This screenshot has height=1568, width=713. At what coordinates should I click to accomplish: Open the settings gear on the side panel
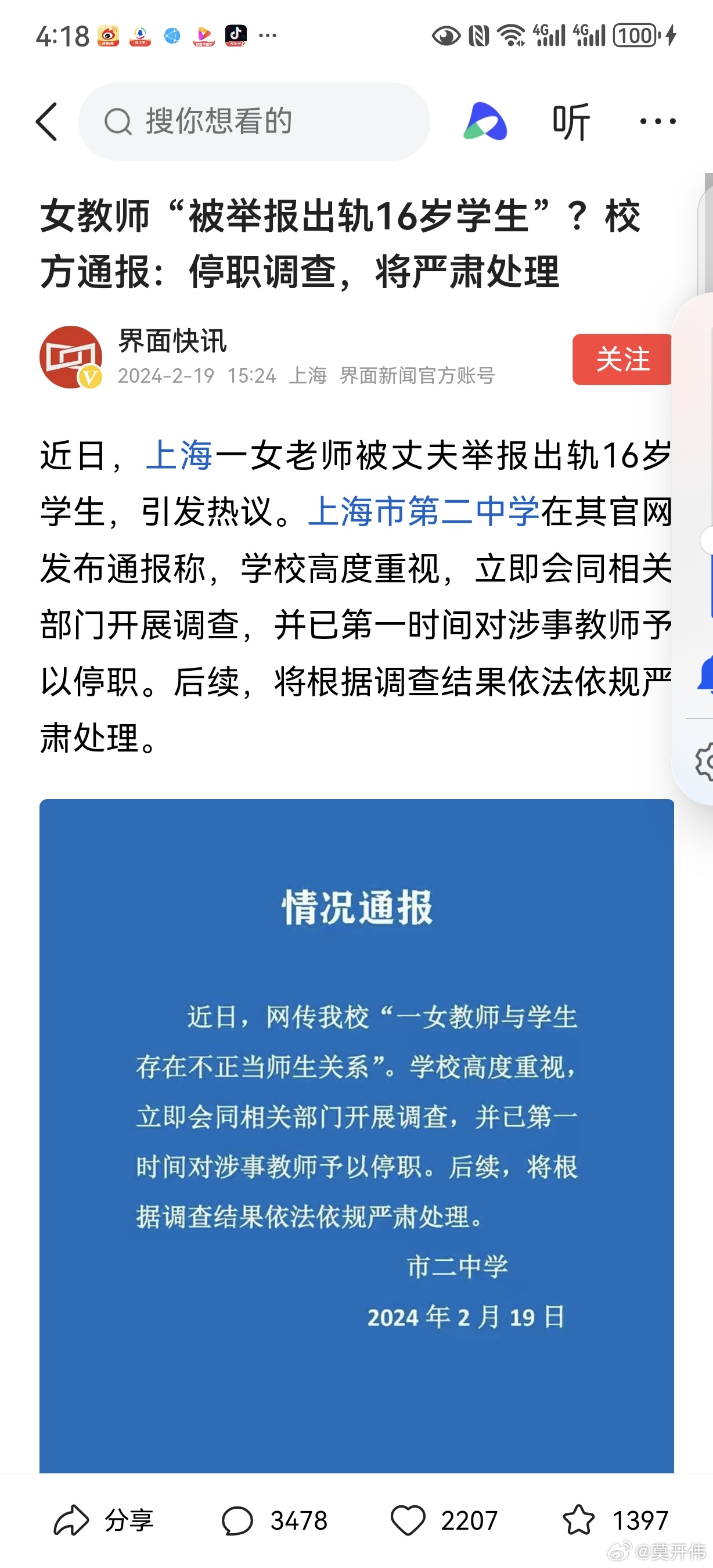pos(704,761)
